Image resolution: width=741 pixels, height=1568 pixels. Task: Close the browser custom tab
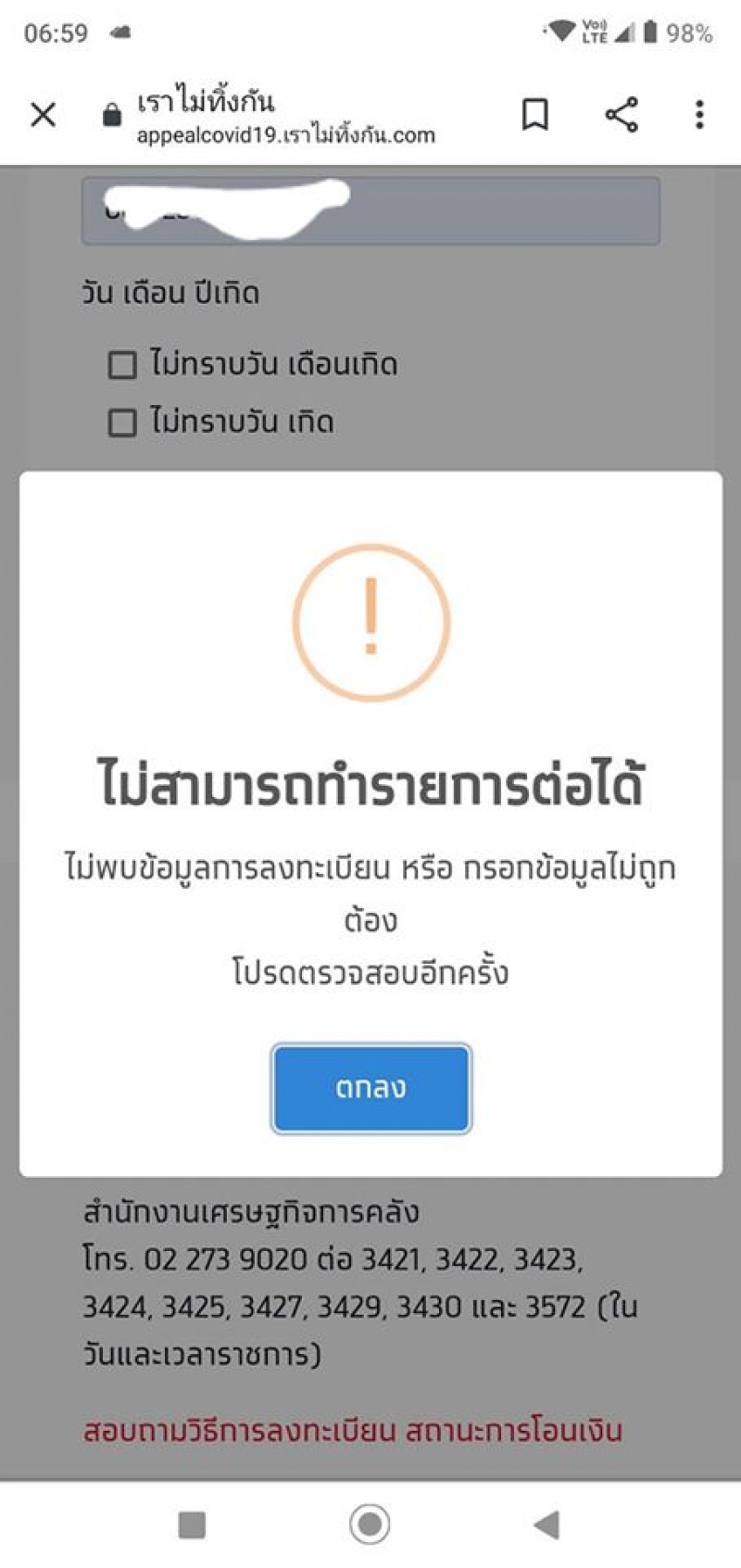coord(43,115)
